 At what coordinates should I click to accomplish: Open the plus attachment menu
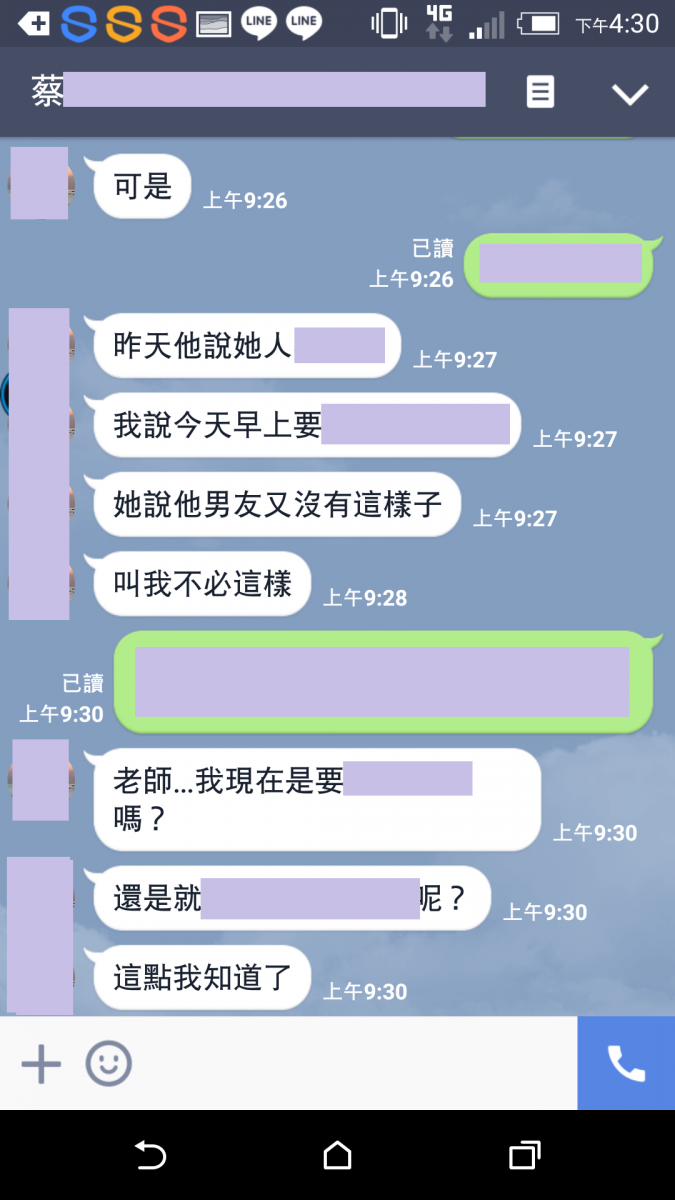[41, 1063]
